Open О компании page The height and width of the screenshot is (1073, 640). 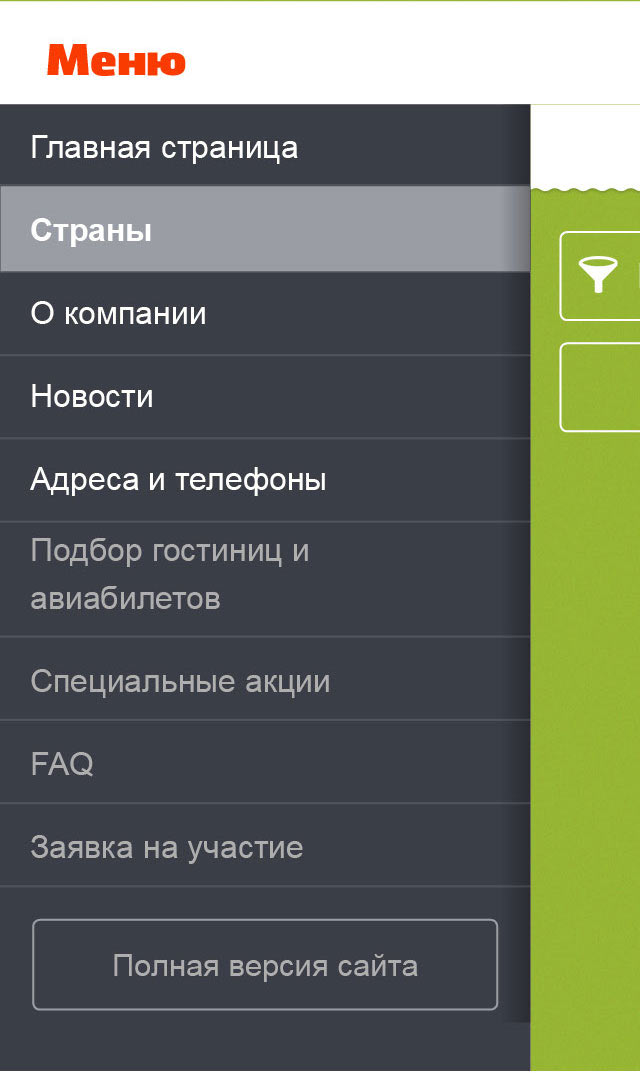[118, 313]
